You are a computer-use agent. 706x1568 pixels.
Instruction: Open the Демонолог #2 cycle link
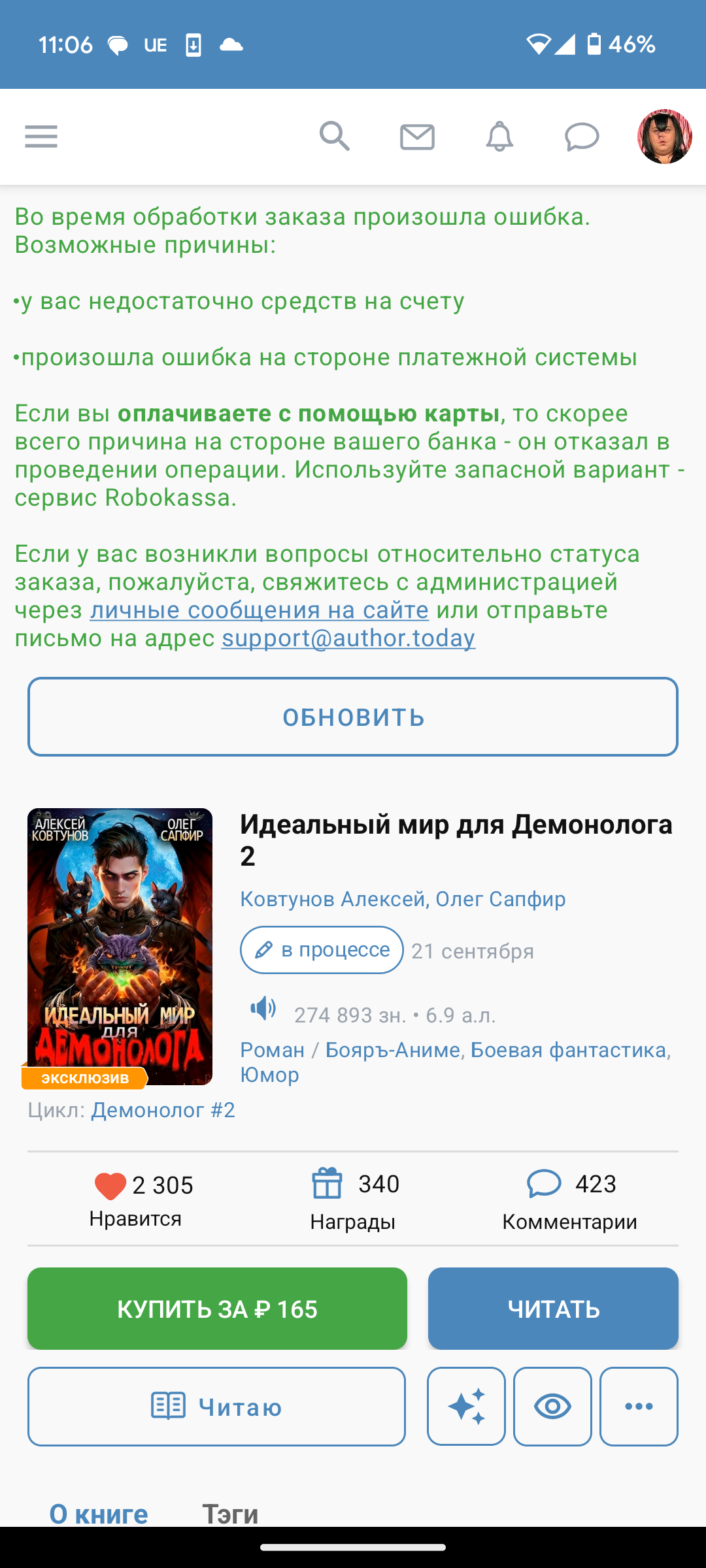click(163, 1110)
